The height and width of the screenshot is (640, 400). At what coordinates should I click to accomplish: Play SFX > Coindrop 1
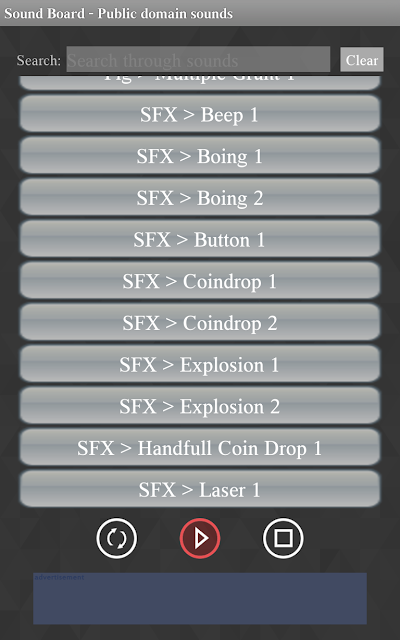click(x=200, y=280)
